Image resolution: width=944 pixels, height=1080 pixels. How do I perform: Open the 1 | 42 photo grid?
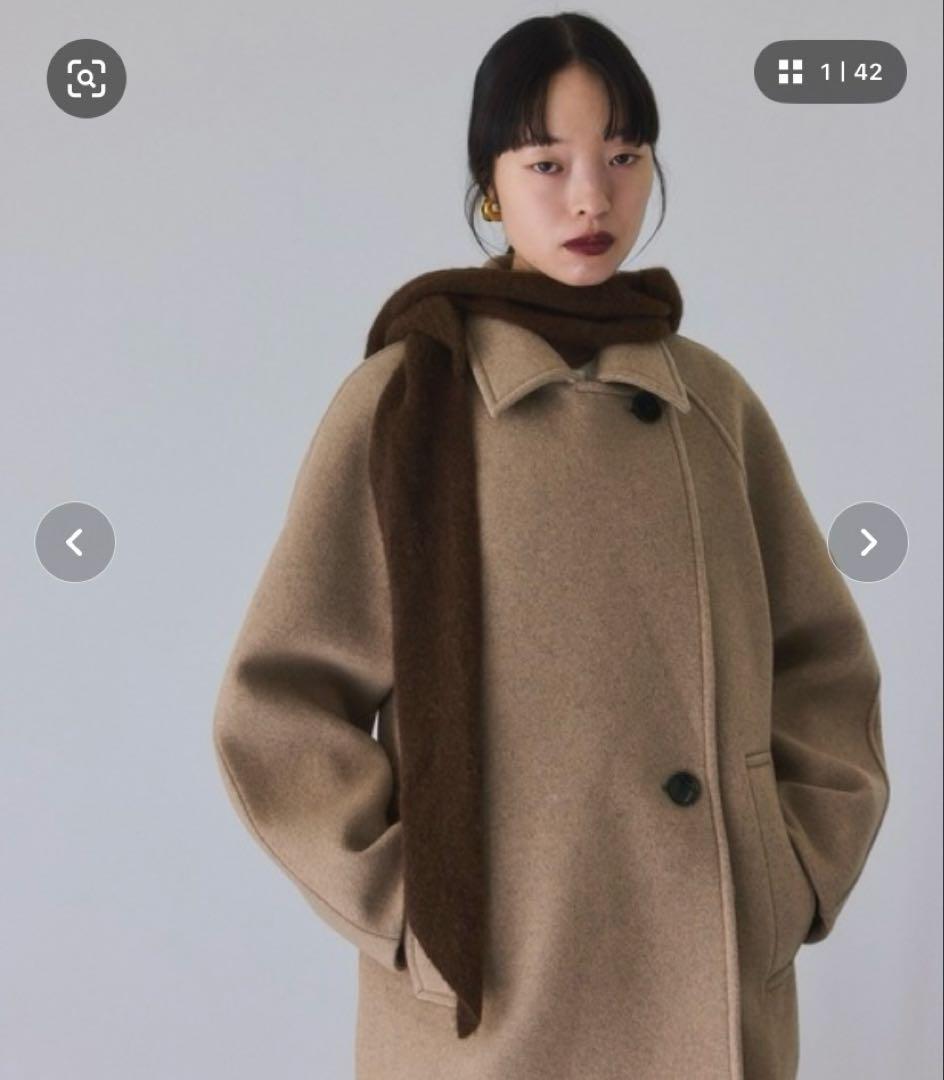[830, 72]
